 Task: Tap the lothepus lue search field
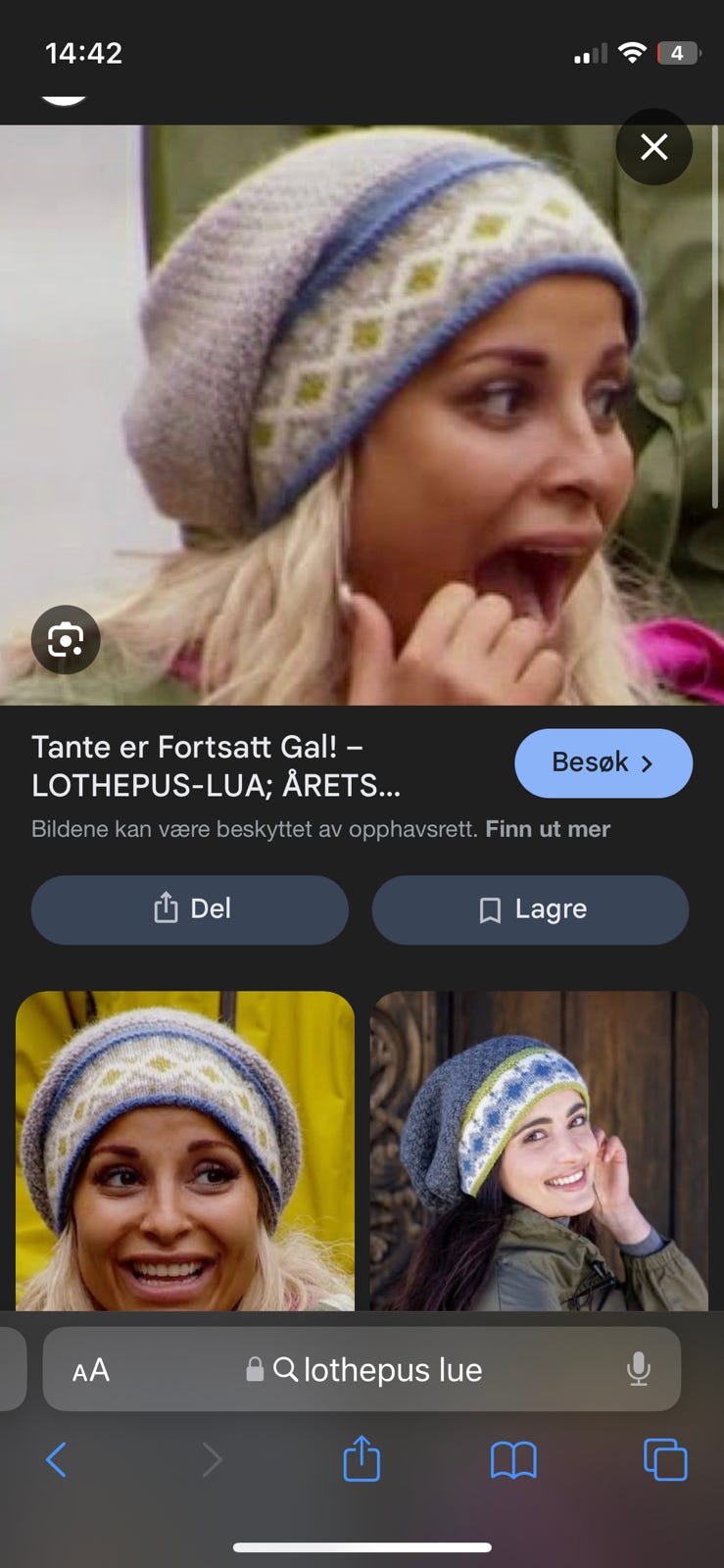[x=392, y=1369]
